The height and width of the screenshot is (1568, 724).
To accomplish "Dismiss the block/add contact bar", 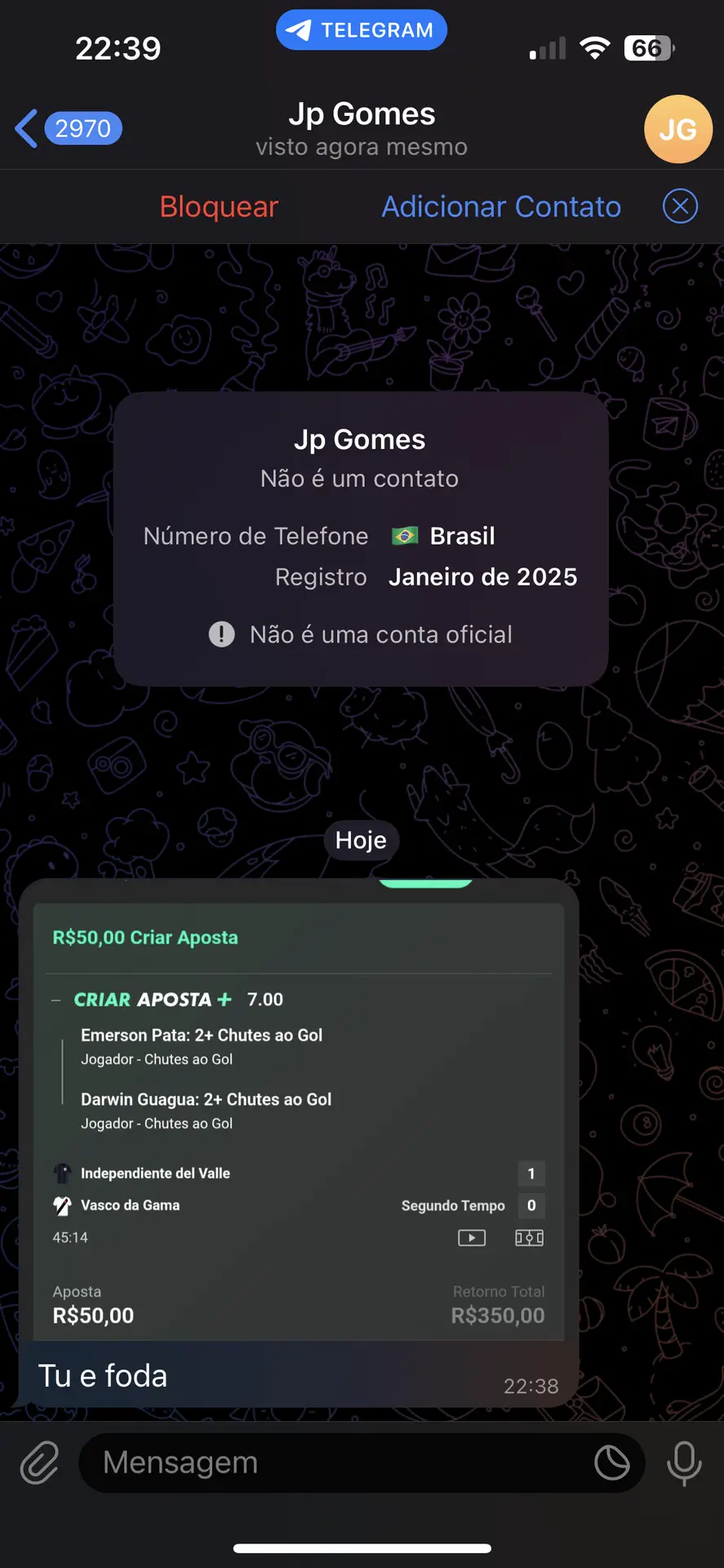I will [680, 206].
